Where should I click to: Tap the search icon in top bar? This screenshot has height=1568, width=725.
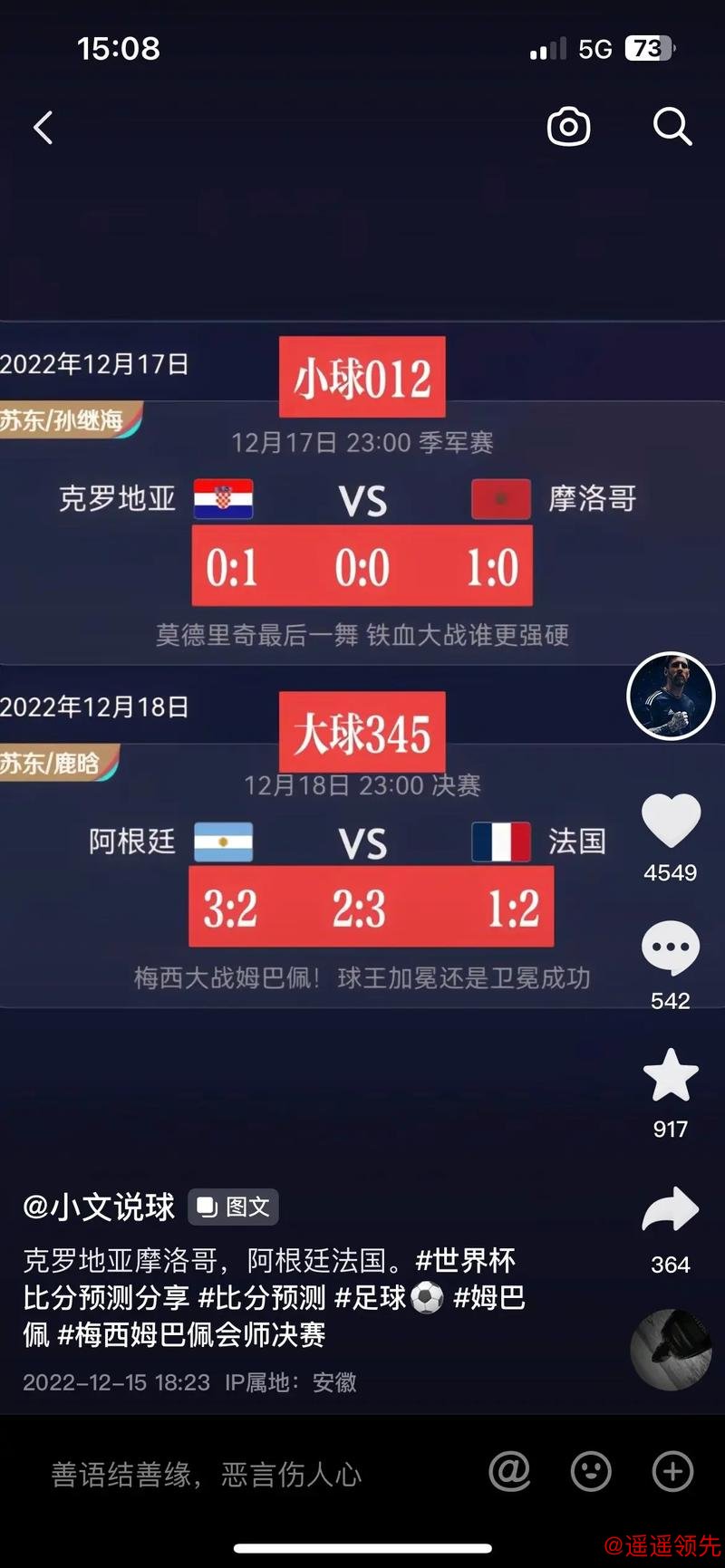click(672, 127)
